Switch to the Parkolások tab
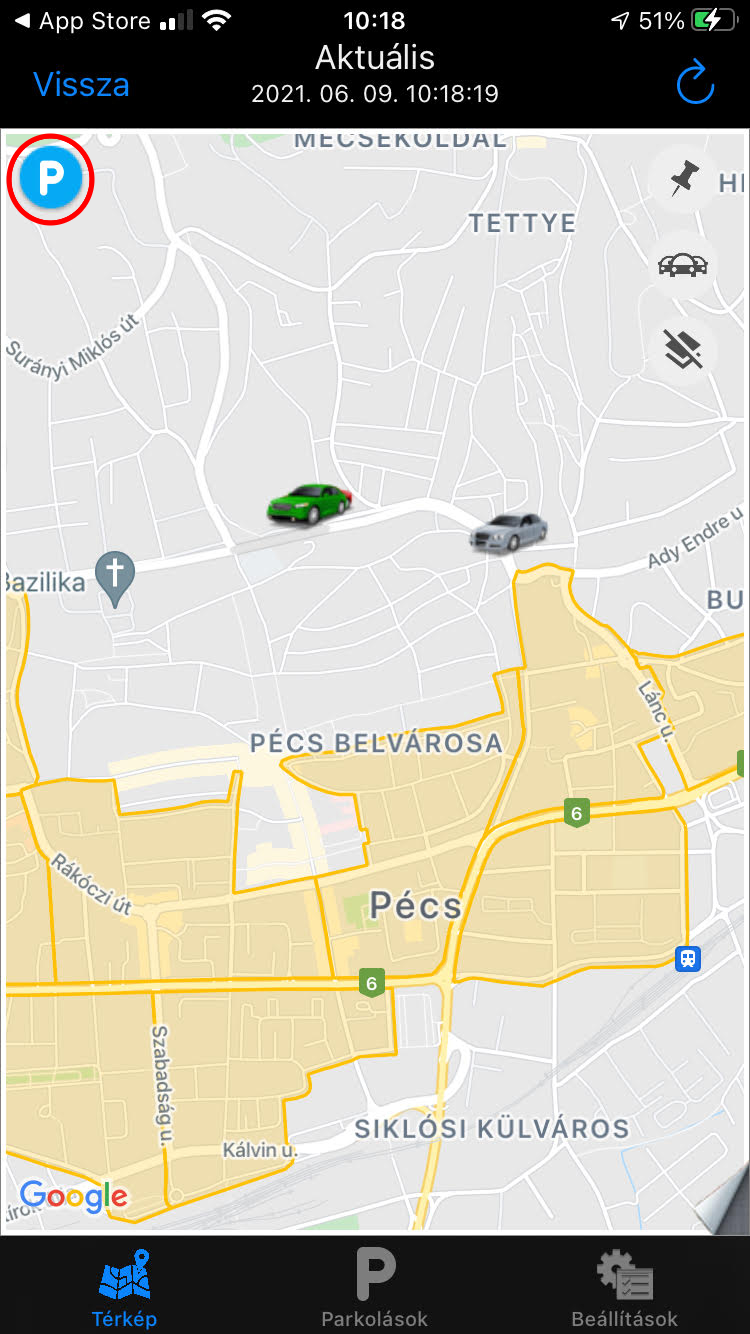Image resolution: width=750 pixels, height=1334 pixels. click(x=375, y=1290)
